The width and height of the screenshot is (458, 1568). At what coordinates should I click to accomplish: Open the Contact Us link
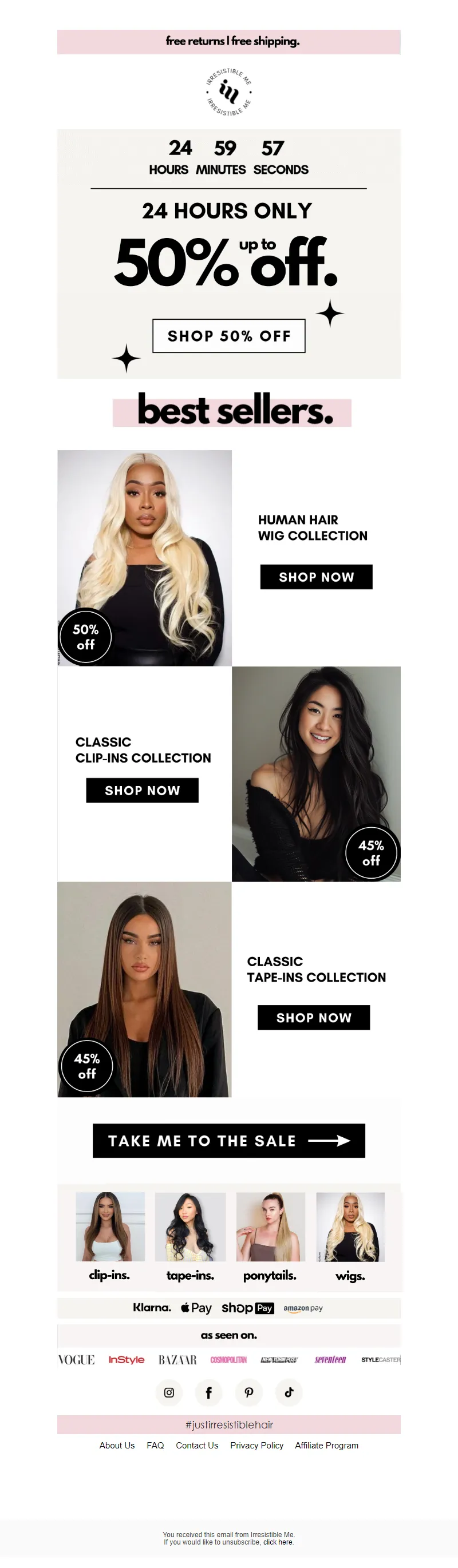click(197, 1445)
